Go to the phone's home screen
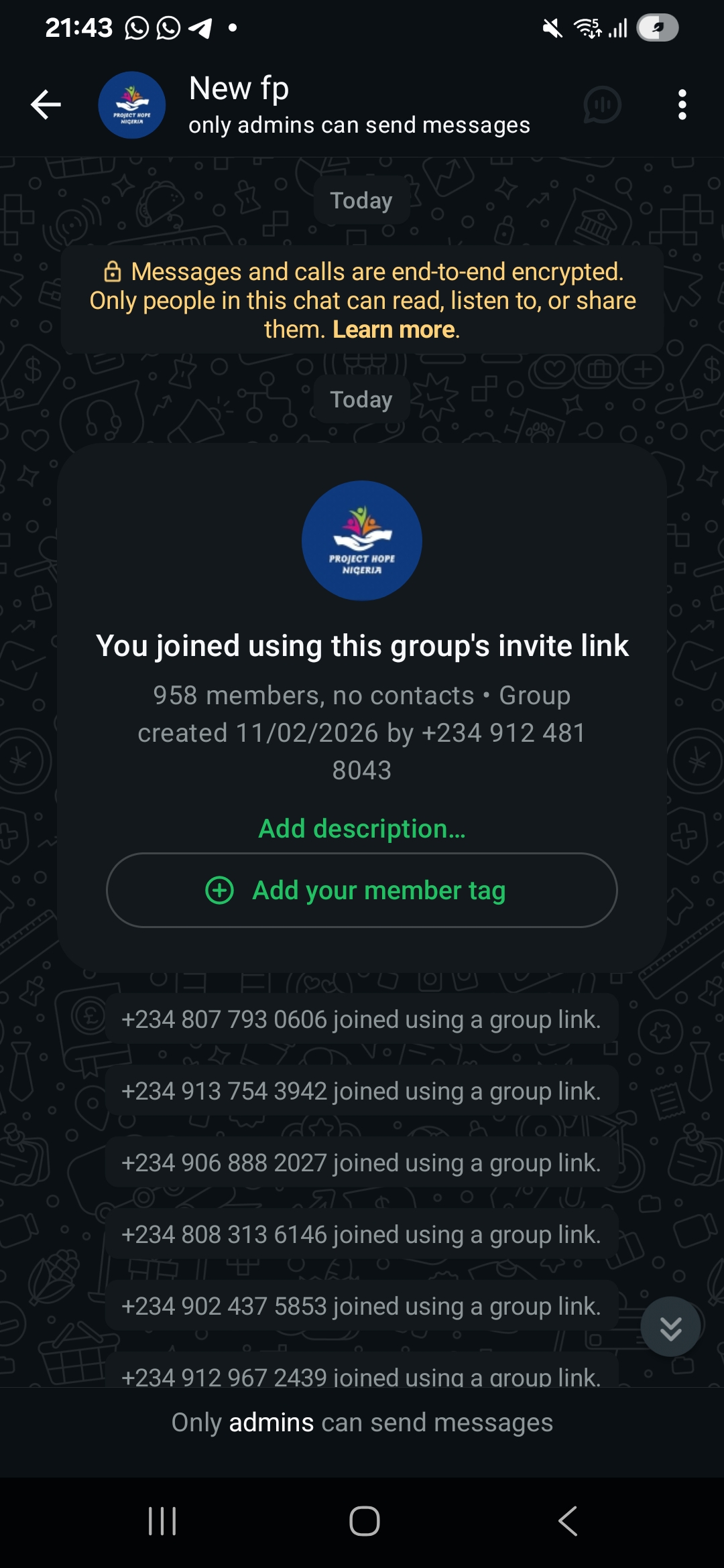Viewport: 724px width, 1568px height. 364,1521
